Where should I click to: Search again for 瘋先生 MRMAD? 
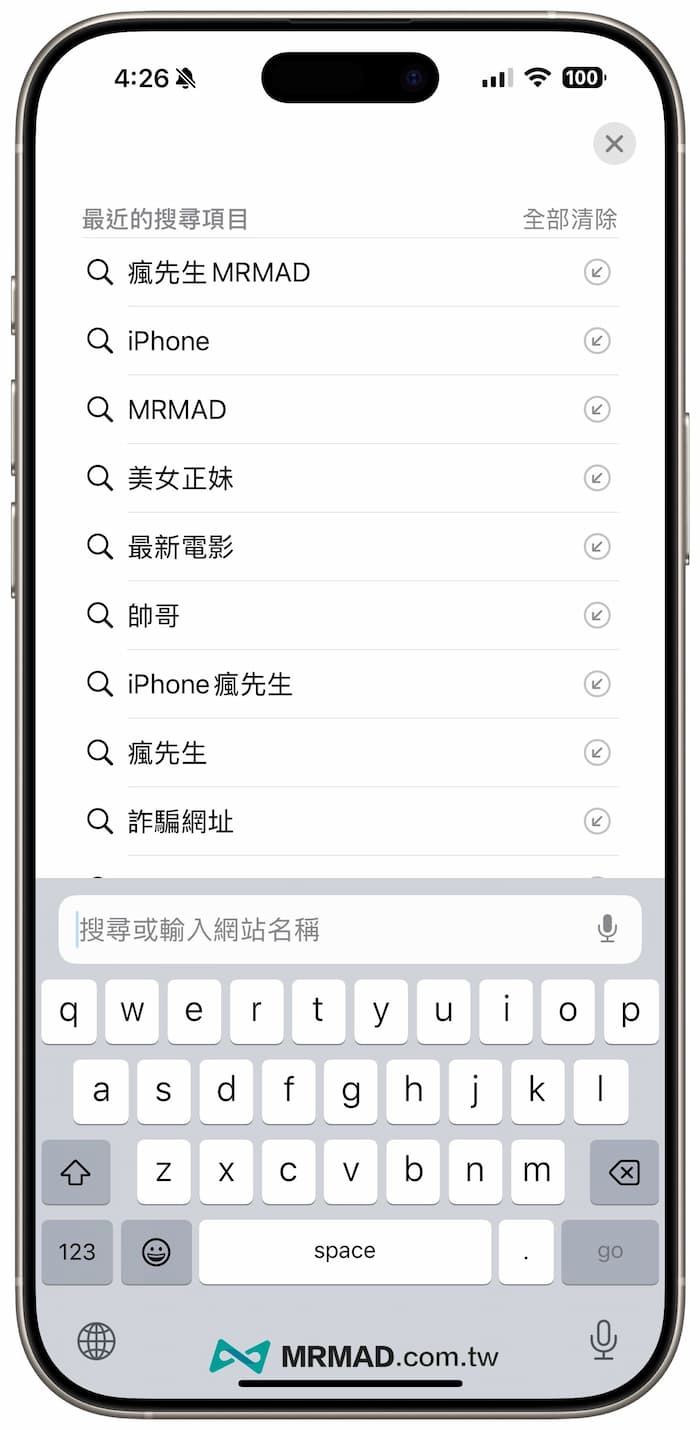219,272
